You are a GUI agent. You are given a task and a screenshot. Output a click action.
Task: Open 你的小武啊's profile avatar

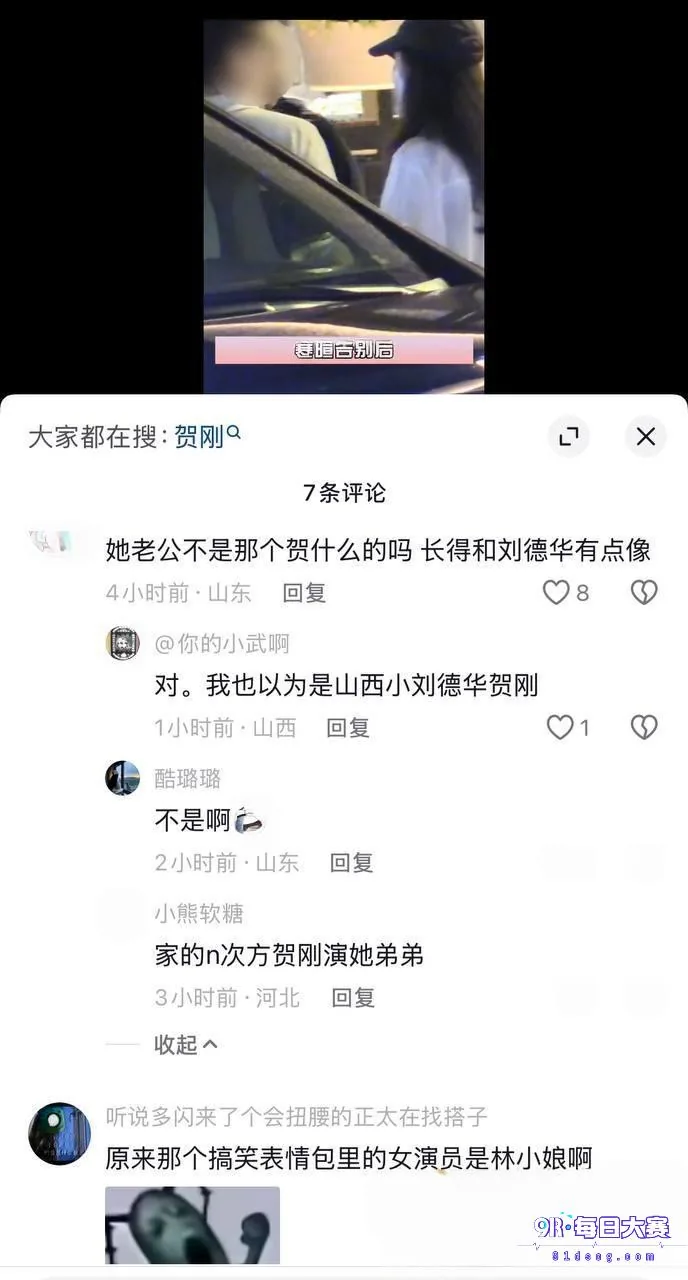click(123, 643)
